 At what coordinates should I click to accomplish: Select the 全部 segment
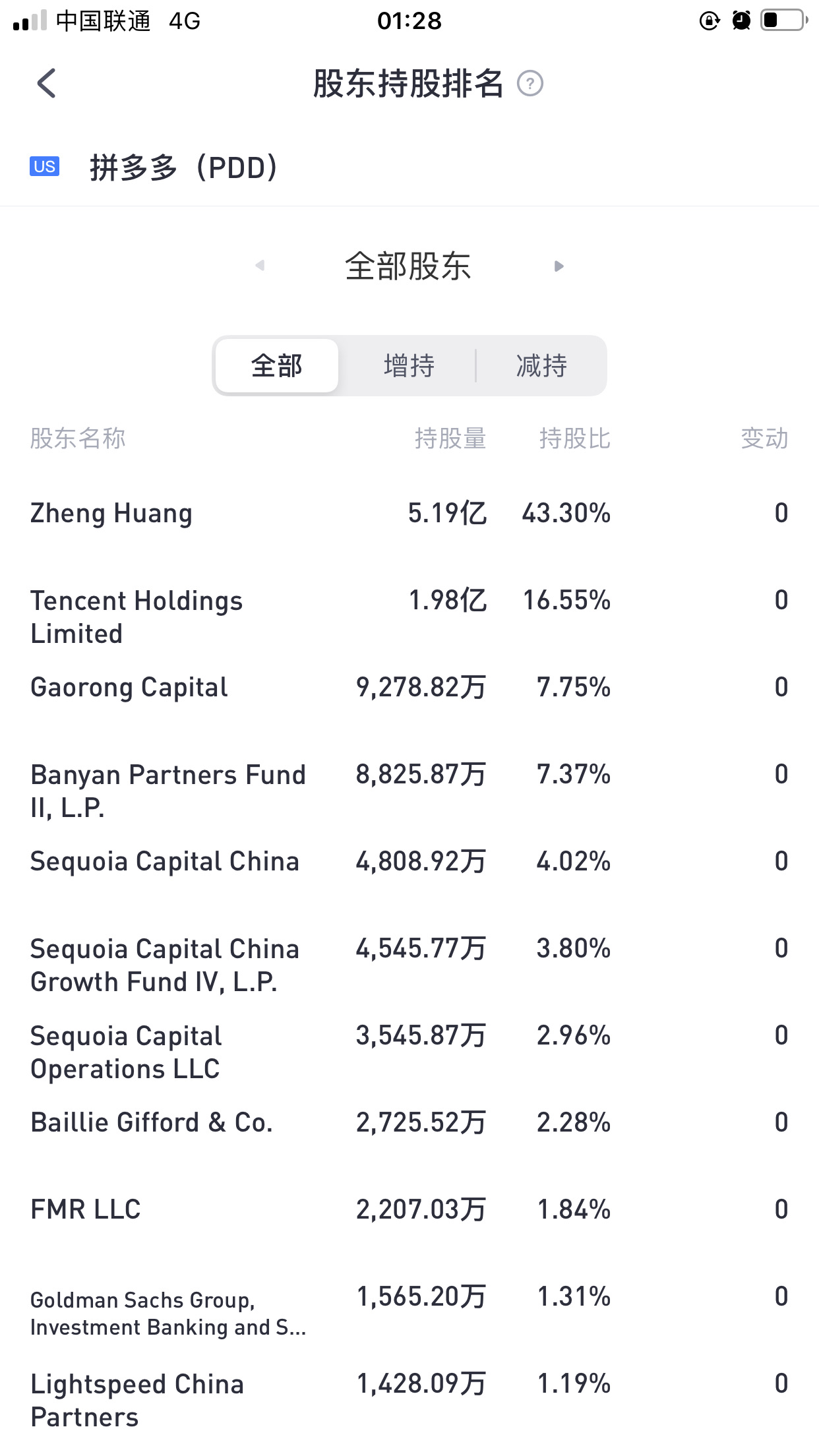[x=277, y=366]
